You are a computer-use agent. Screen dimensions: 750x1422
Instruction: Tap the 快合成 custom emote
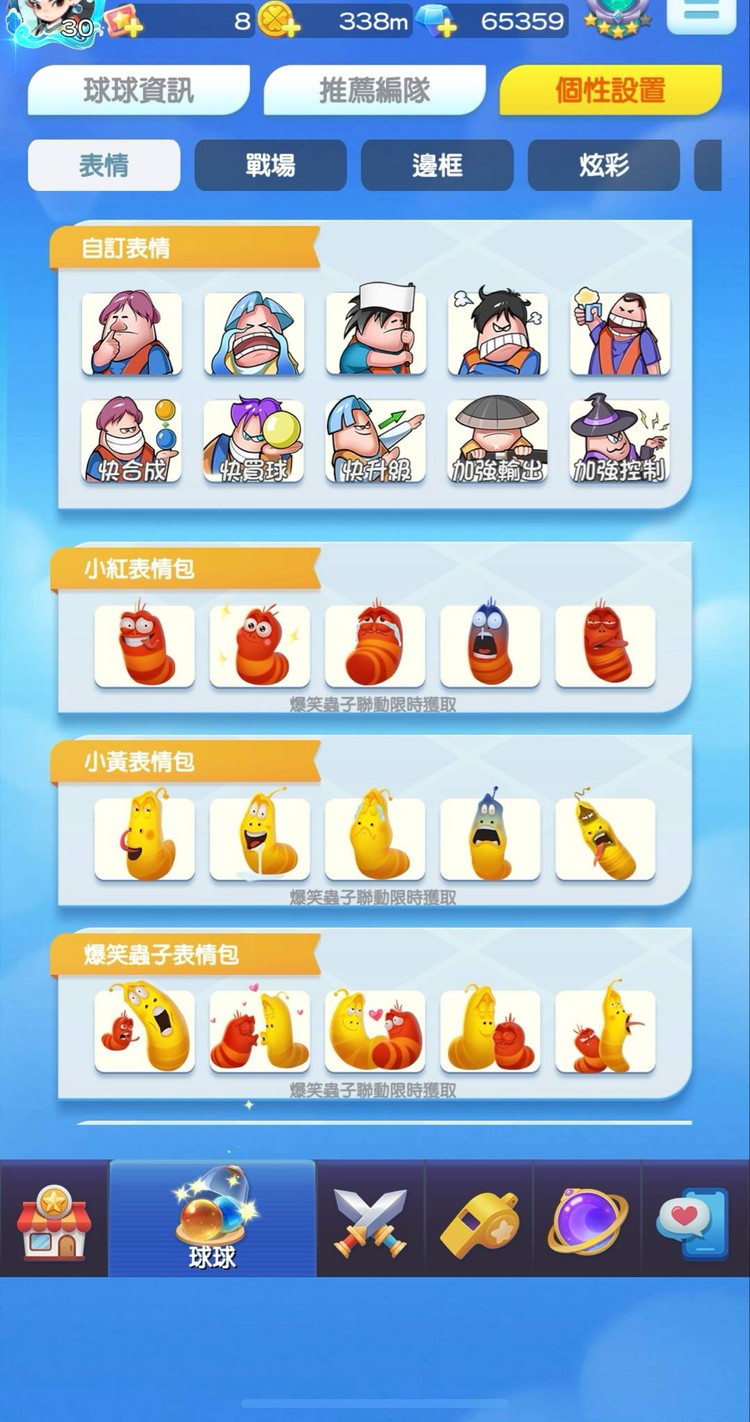tap(132, 441)
